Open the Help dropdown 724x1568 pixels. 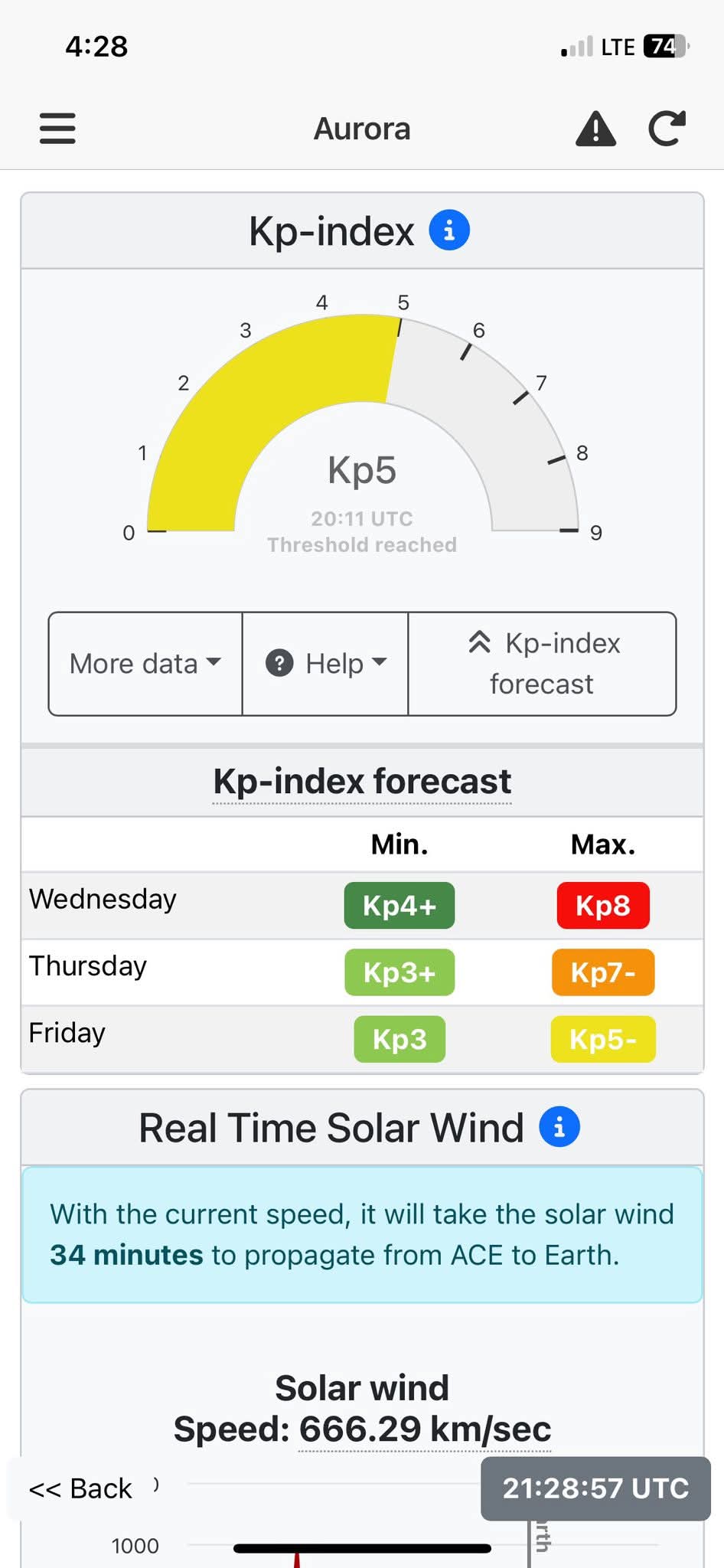click(x=325, y=664)
